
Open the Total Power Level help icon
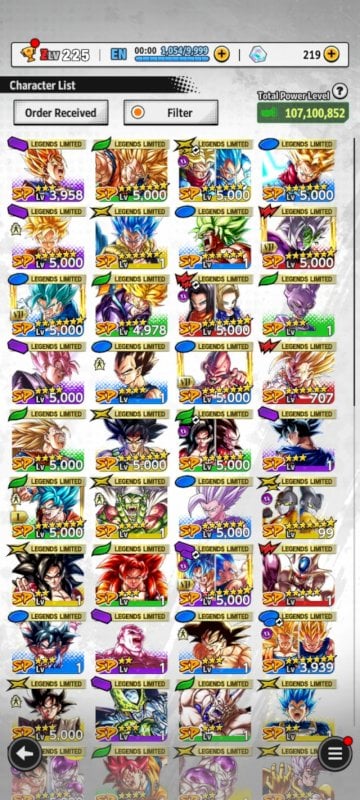click(340, 91)
